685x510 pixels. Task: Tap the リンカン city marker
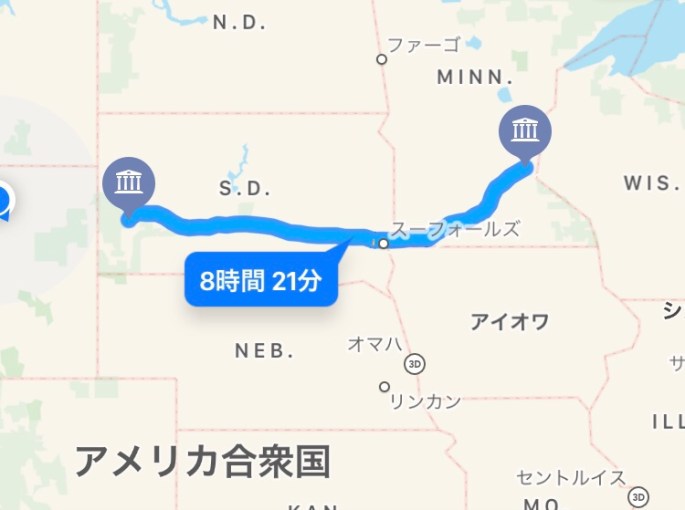[384, 386]
